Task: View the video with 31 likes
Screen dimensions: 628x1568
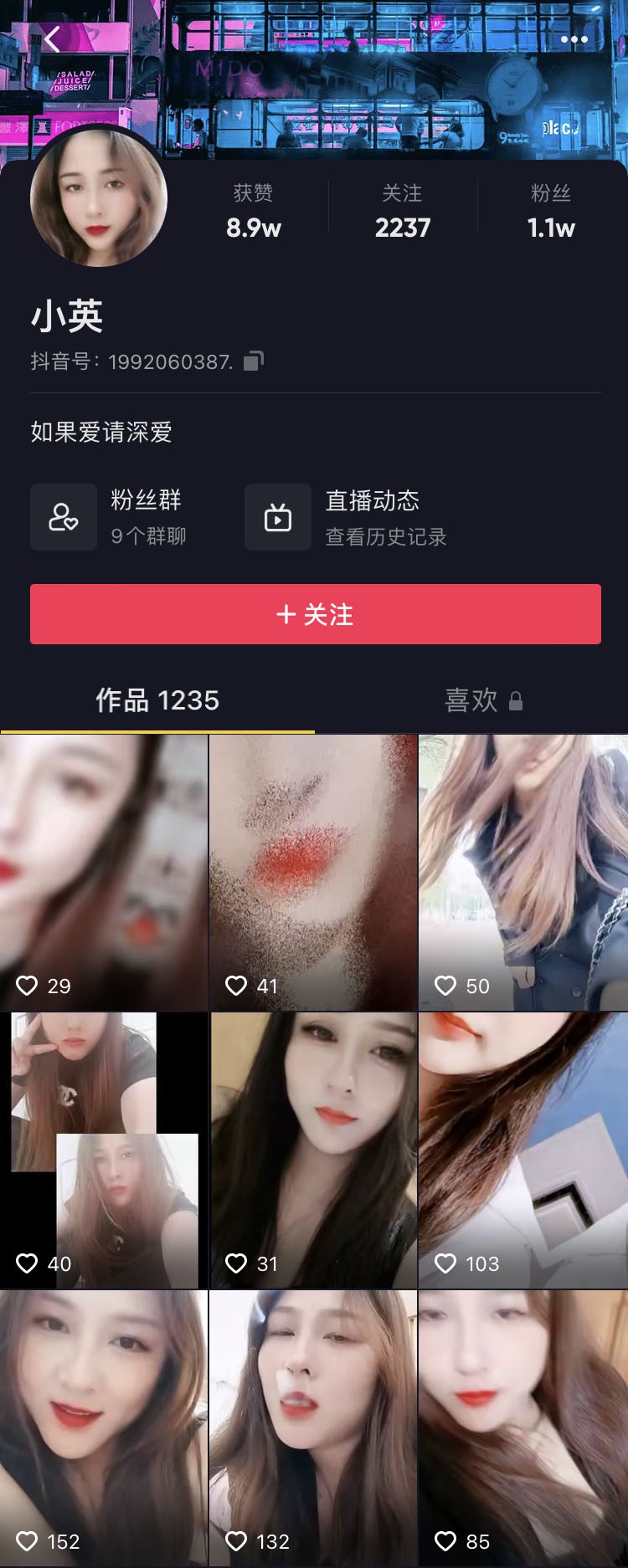Action: pos(313,1150)
